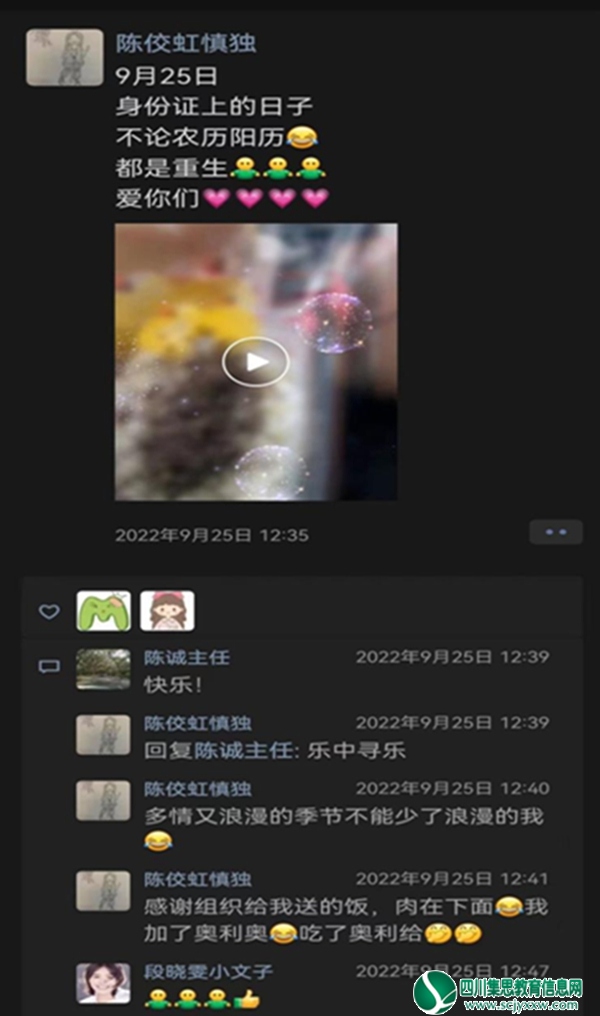600x1016 pixels.
Task: Tap 段晓雯小文子's avatar in comments
Action: click(x=104, y=983)
